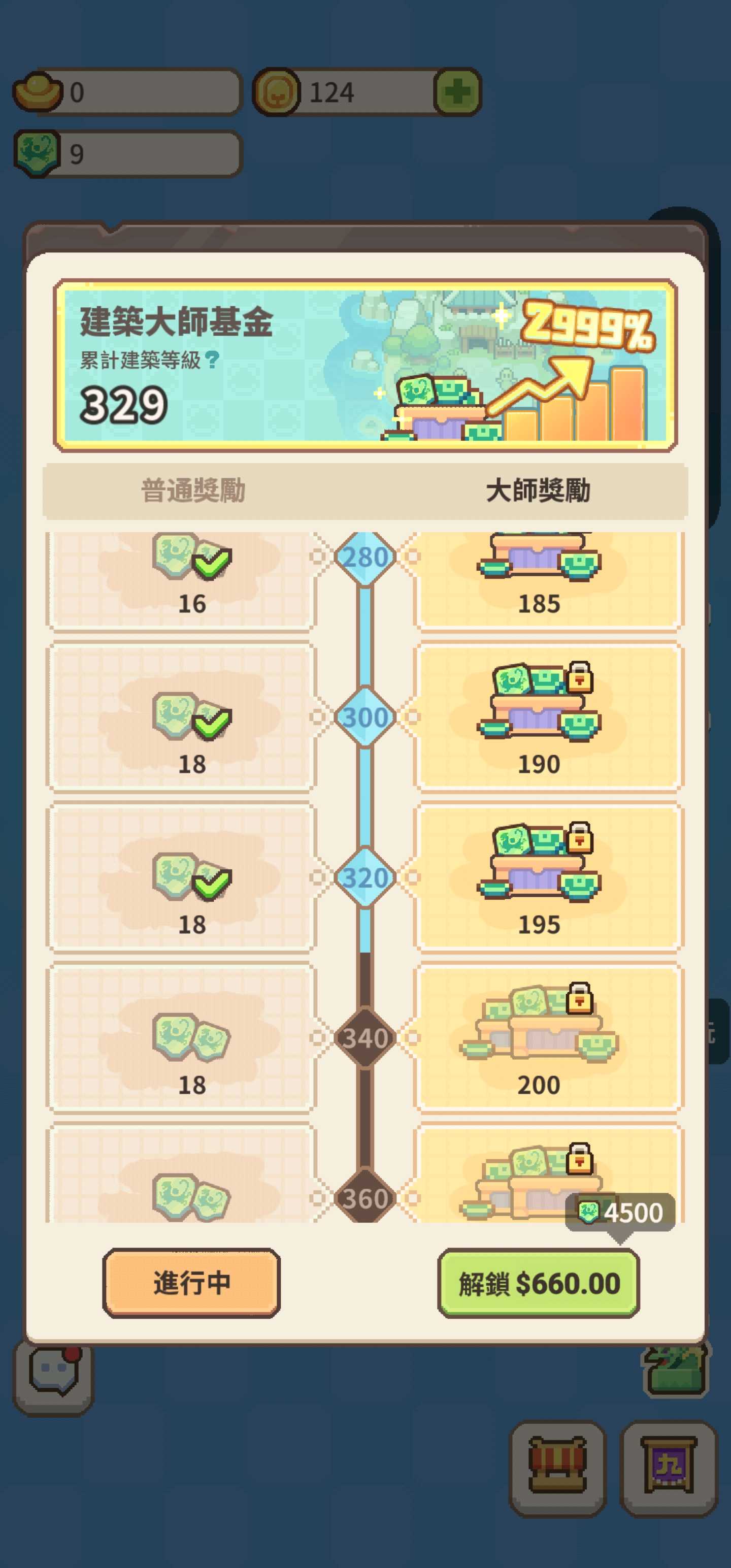
Task: Tap the green plus to add coins
Action: [x=458, y=92]
